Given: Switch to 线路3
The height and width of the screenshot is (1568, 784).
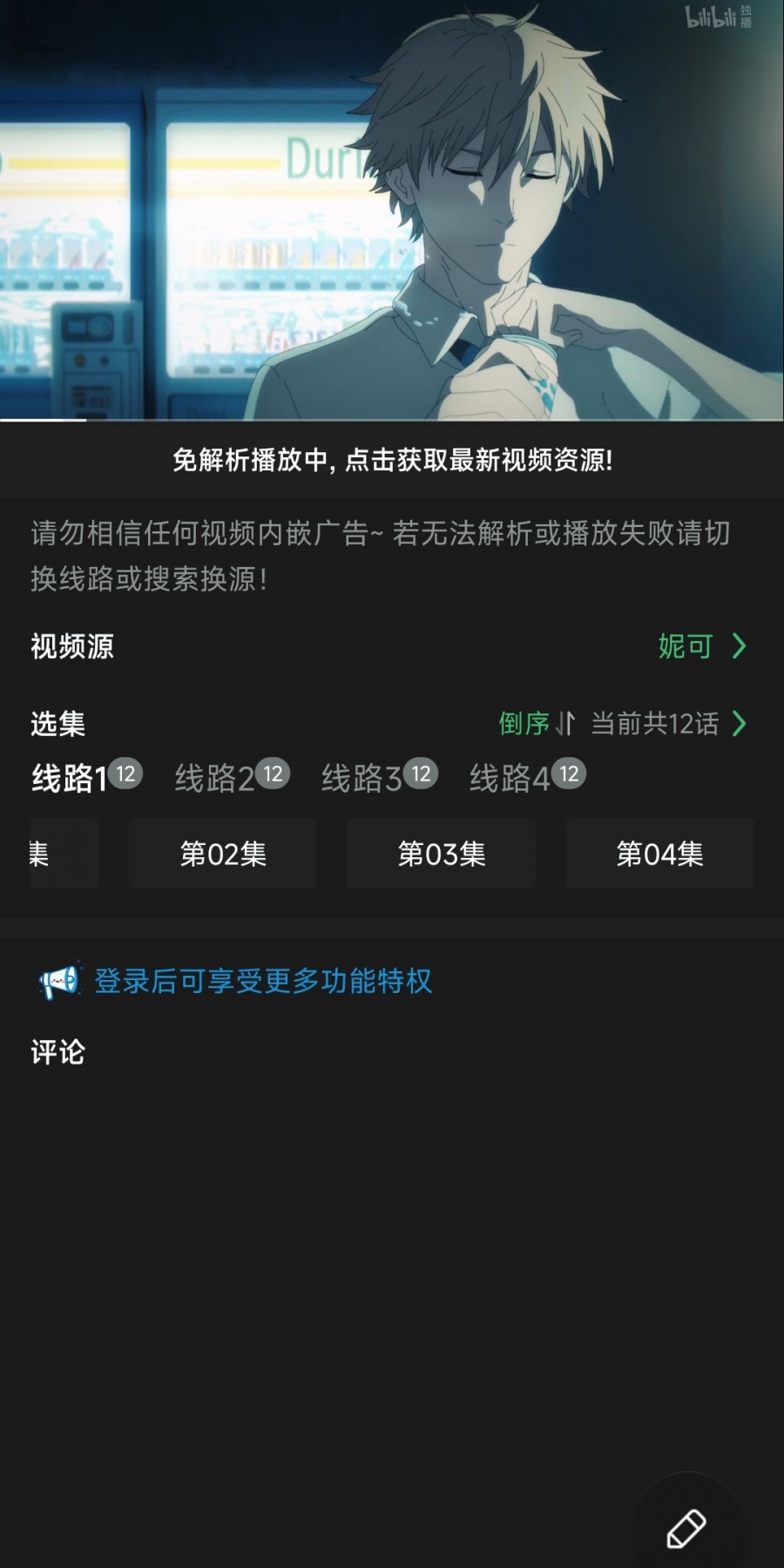Looking at the screenshot, I should coord(379,777).
